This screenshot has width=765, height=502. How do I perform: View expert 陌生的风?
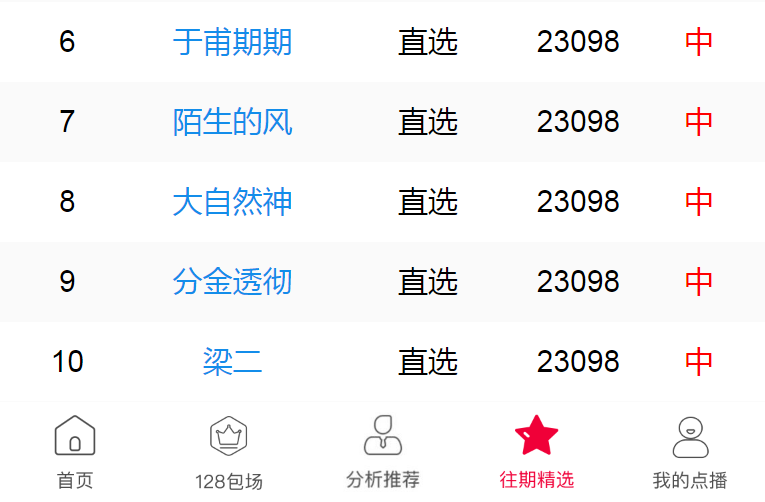pyautogui.click(x=232, y=122)
